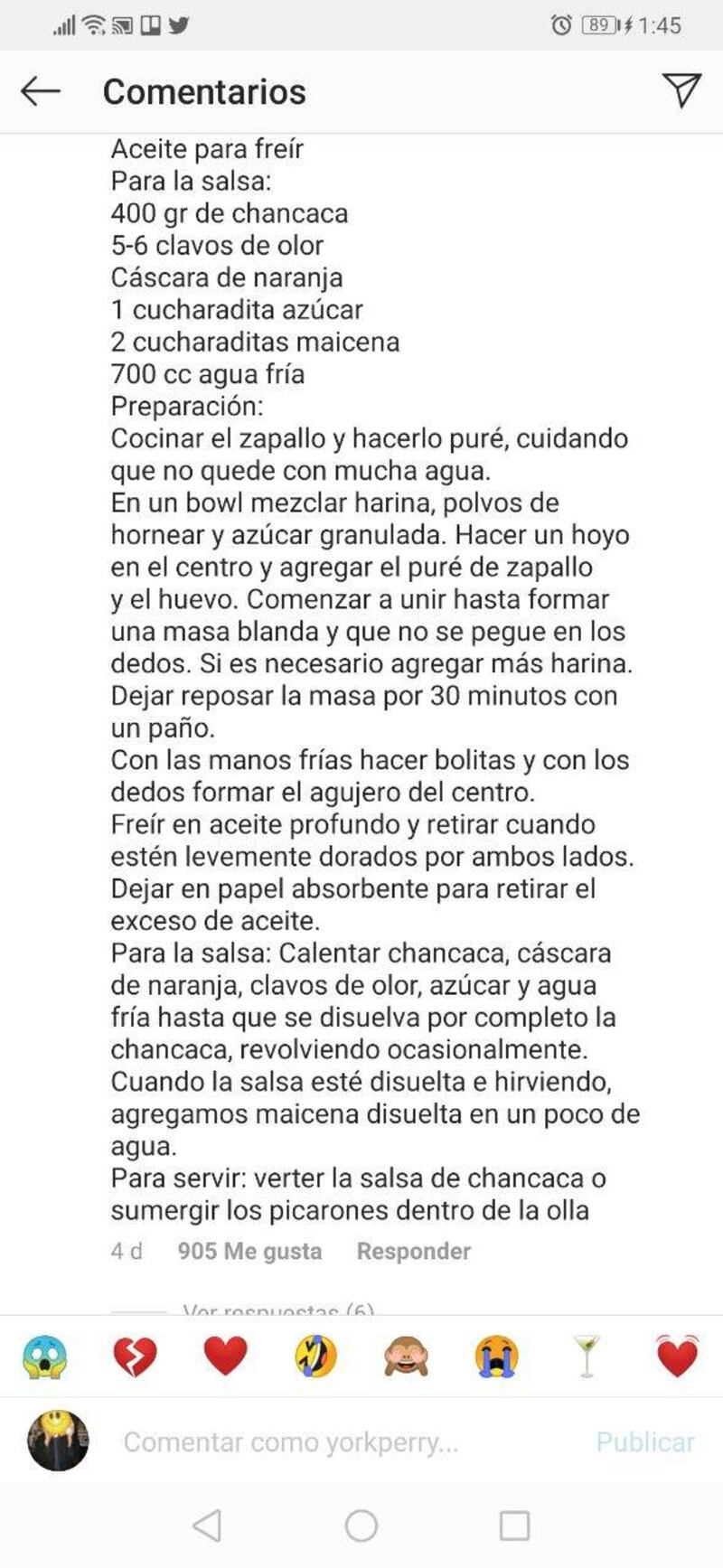Tap Publicar to post comment
The width and height of the screenshot is (723, 1568).
pos(645,1441)
